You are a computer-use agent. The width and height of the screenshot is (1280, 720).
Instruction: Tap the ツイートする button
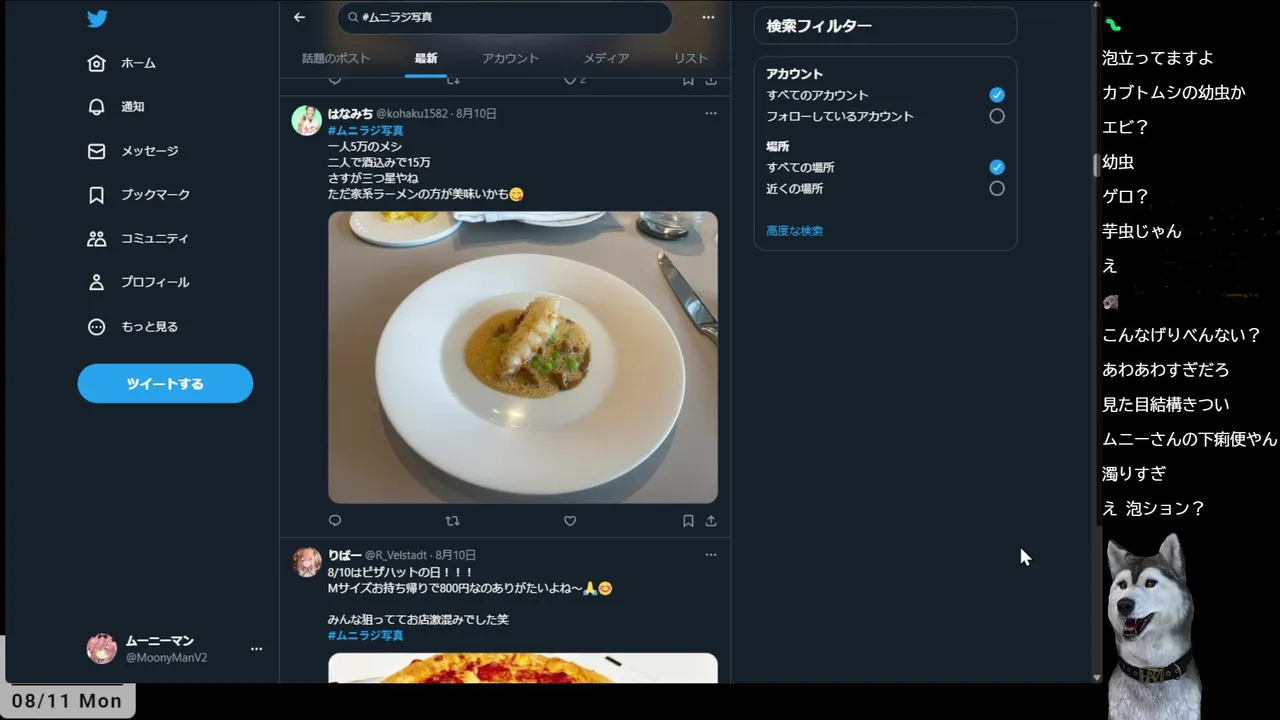[x=165, y=384]
